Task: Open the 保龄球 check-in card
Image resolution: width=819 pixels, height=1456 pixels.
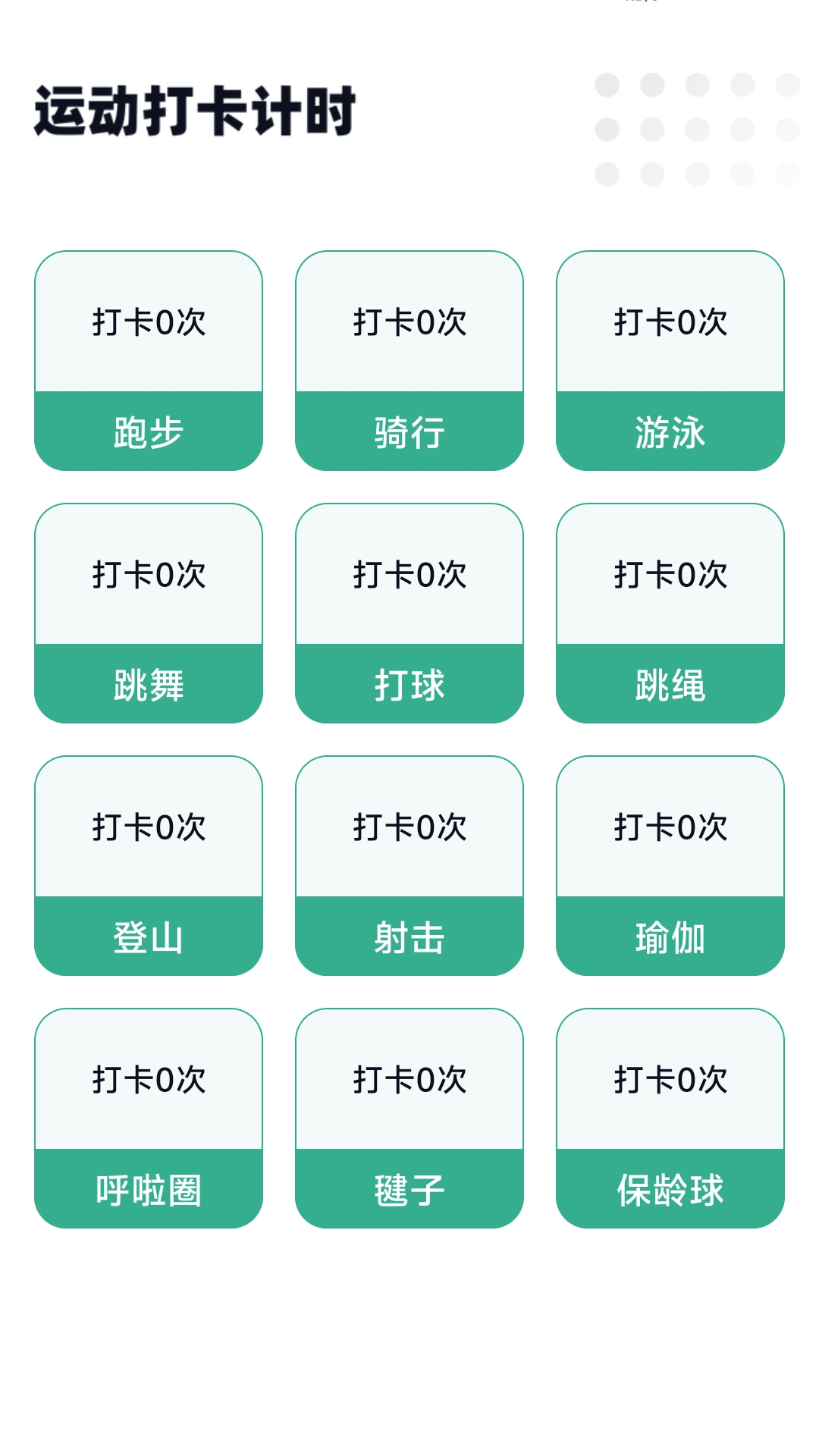Action: pos(670,1119)
